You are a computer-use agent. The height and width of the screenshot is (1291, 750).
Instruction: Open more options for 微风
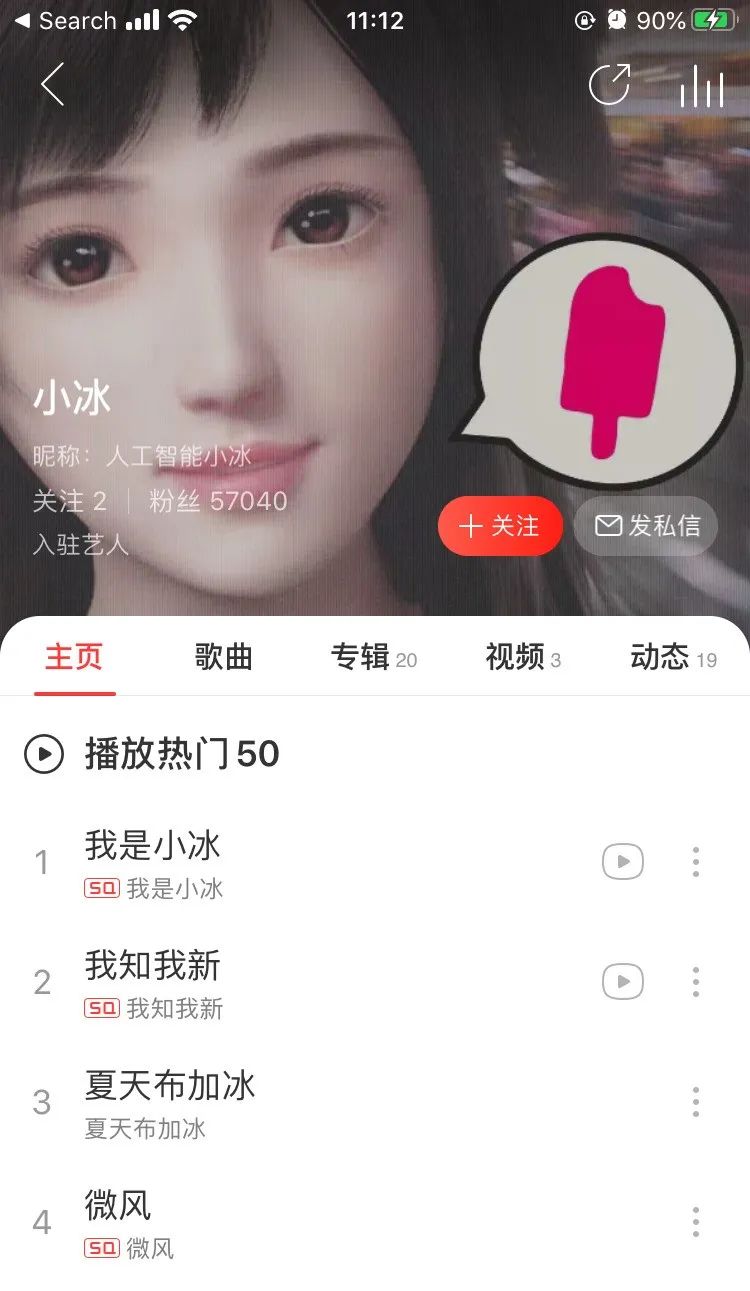(x=696, y=1222)
